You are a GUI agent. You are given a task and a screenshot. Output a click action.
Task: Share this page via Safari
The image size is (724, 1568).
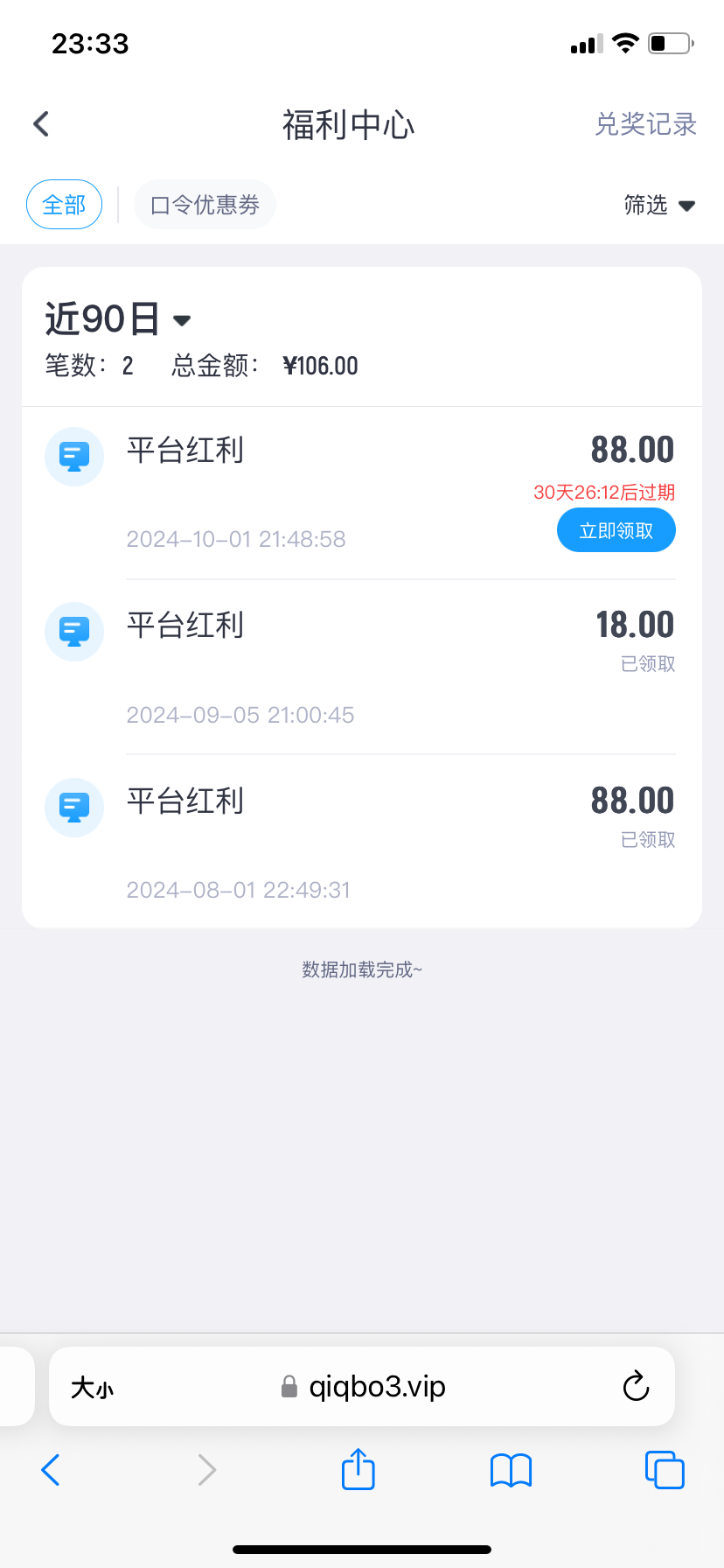(358, 1469)
